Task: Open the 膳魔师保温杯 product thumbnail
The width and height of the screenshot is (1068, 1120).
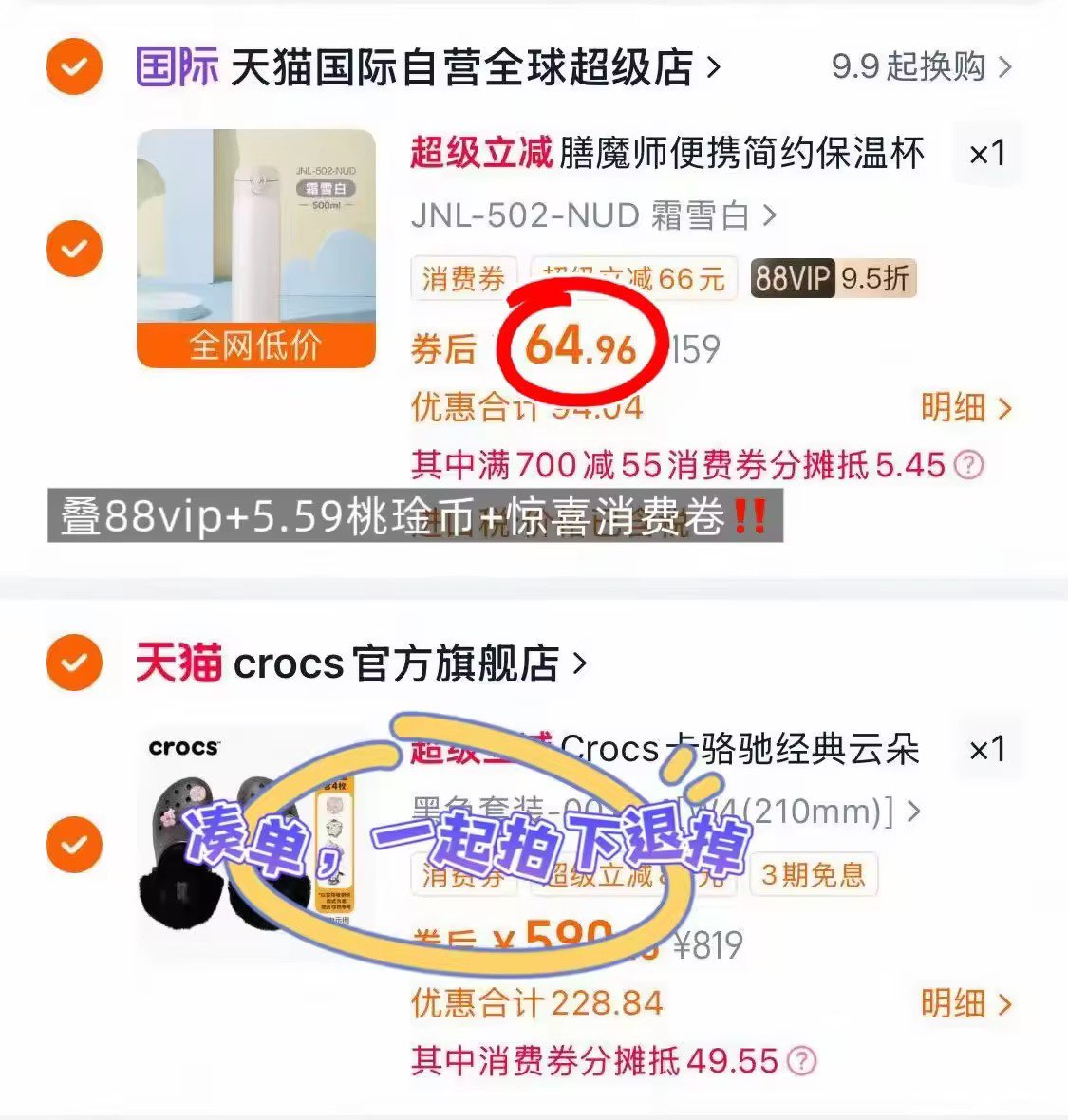Action: 256,248
